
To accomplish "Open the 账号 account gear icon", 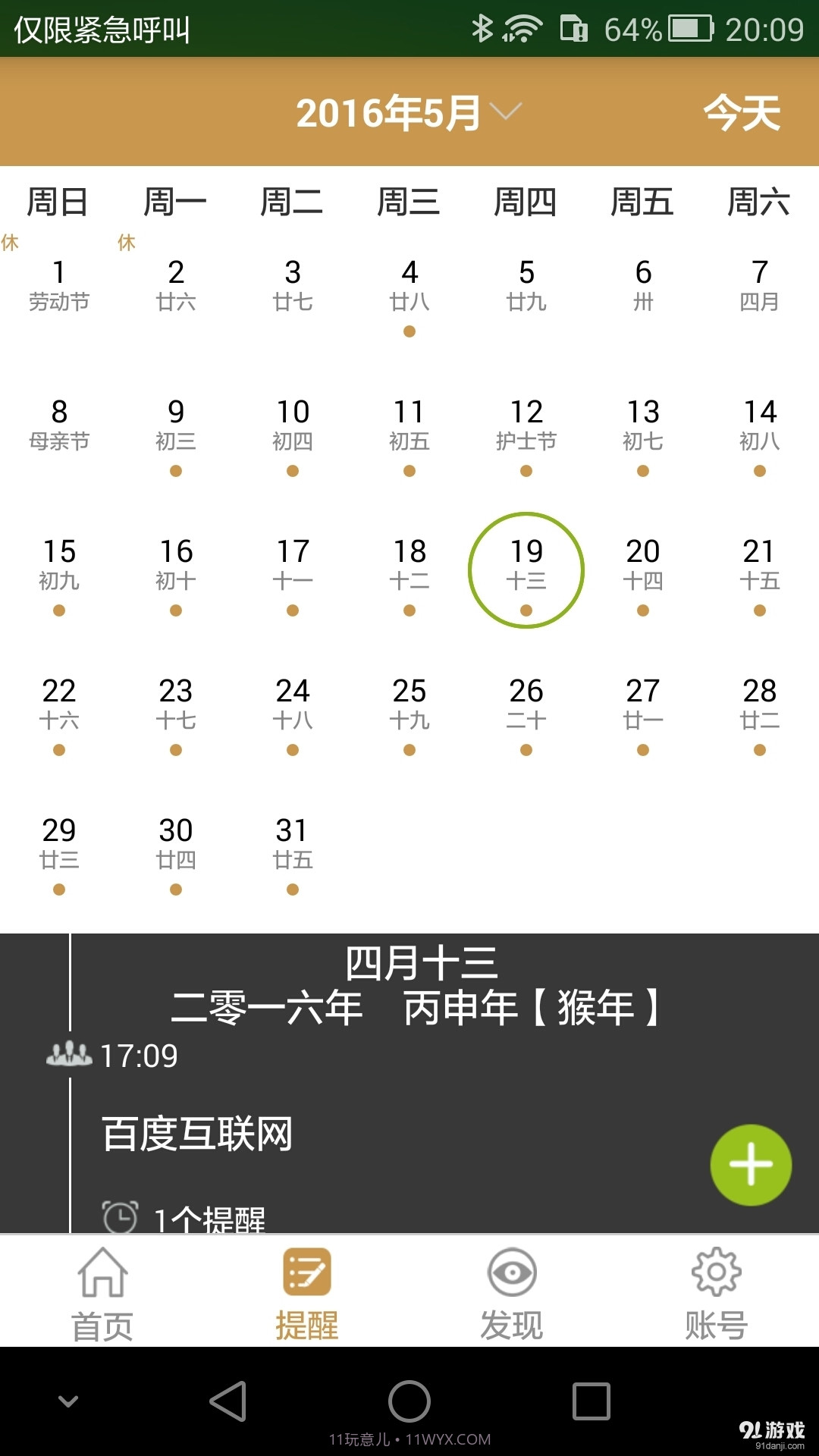I will [x=717, y=1274].
